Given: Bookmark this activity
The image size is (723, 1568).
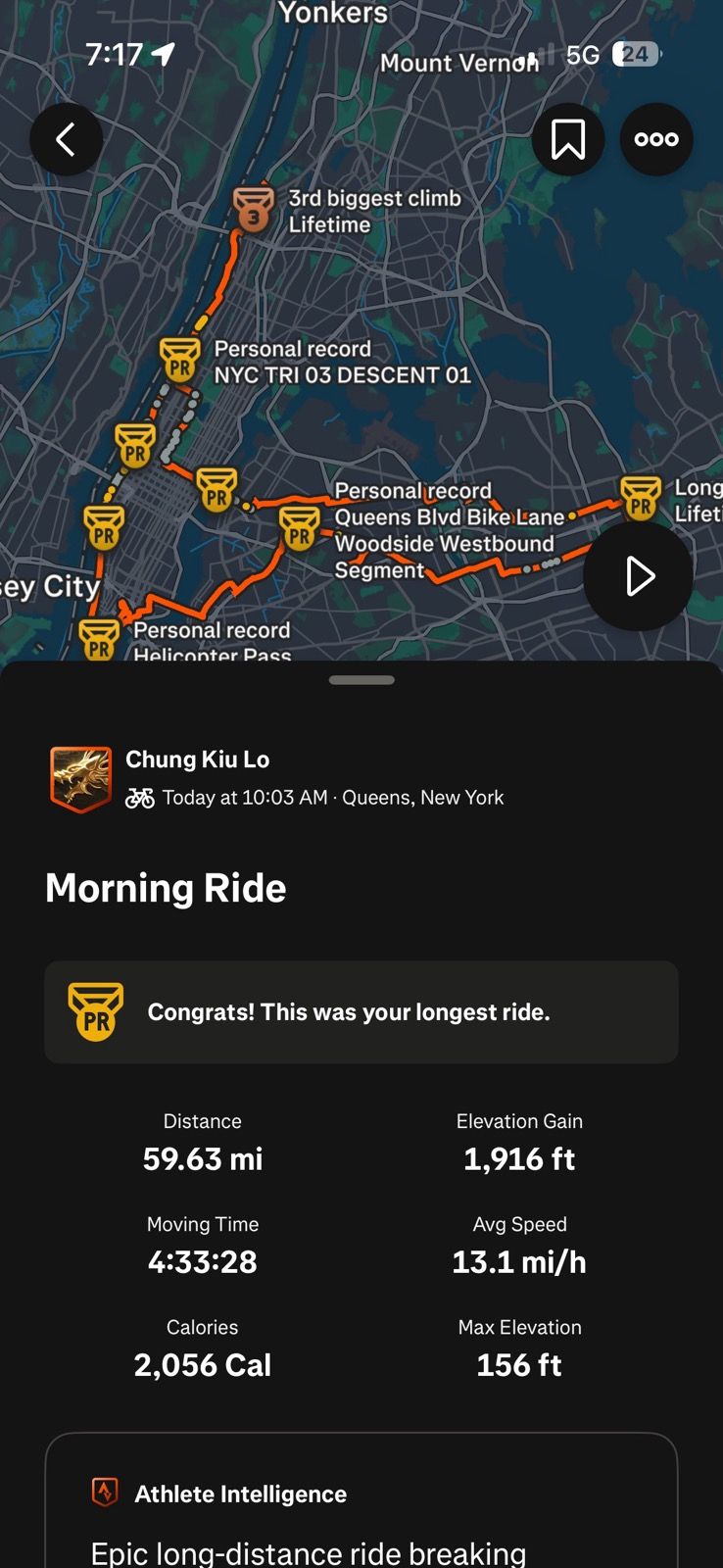Looking at the screenshot, I should [x=568, y=140].
